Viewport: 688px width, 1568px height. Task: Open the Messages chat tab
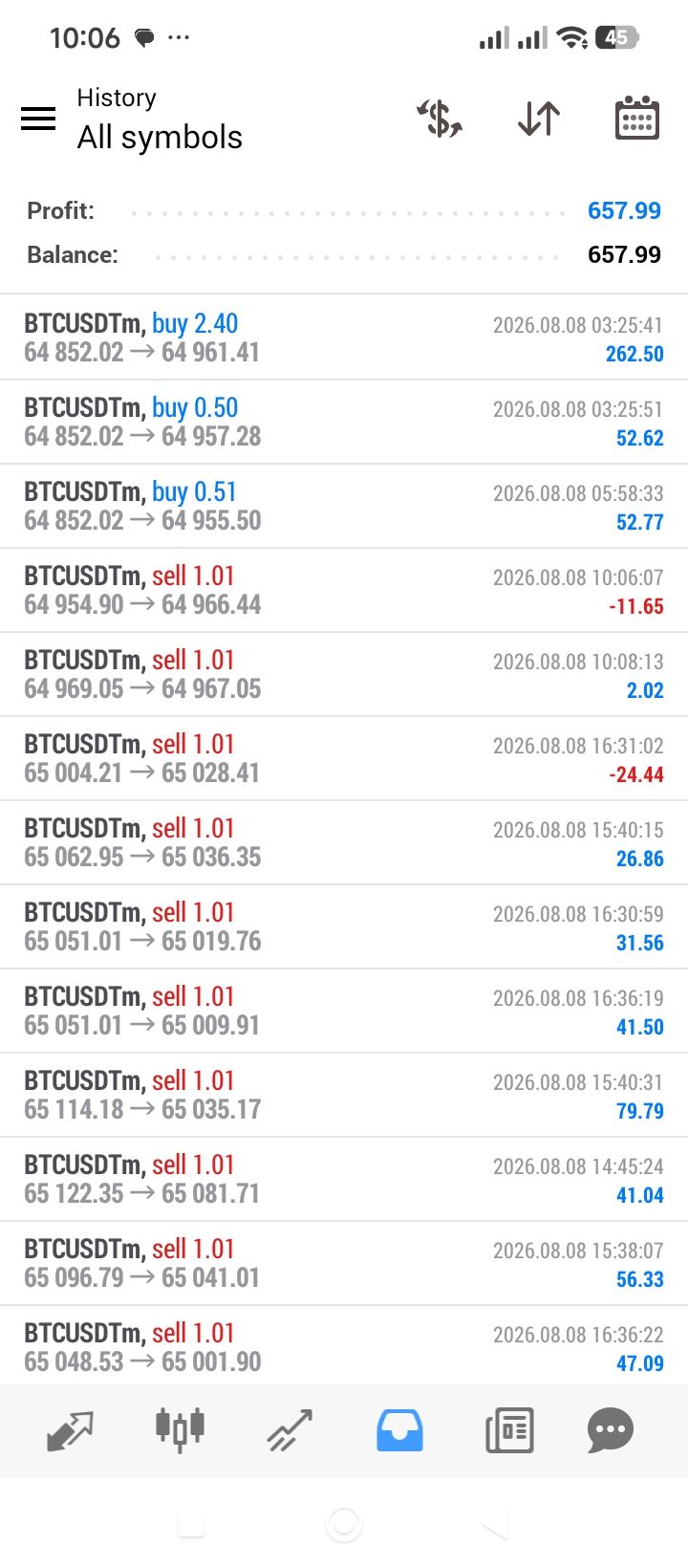click(611, 1431)
